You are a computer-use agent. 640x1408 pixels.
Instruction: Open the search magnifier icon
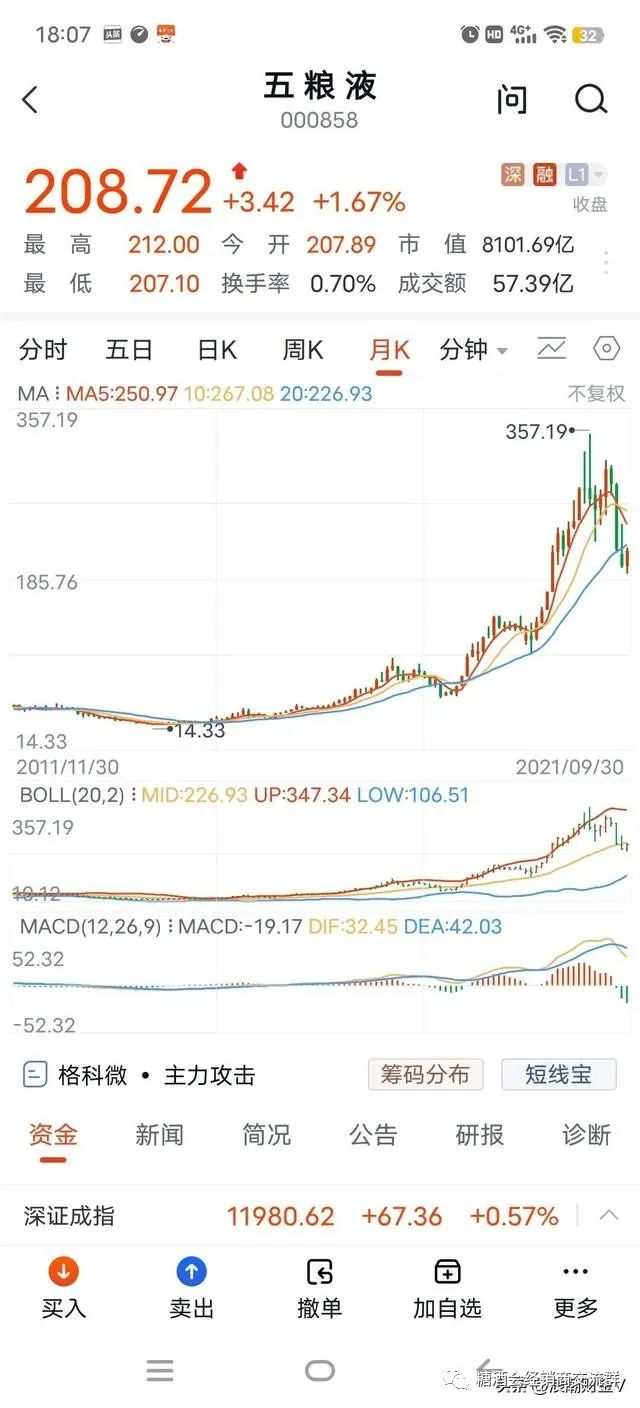[591, 99]
